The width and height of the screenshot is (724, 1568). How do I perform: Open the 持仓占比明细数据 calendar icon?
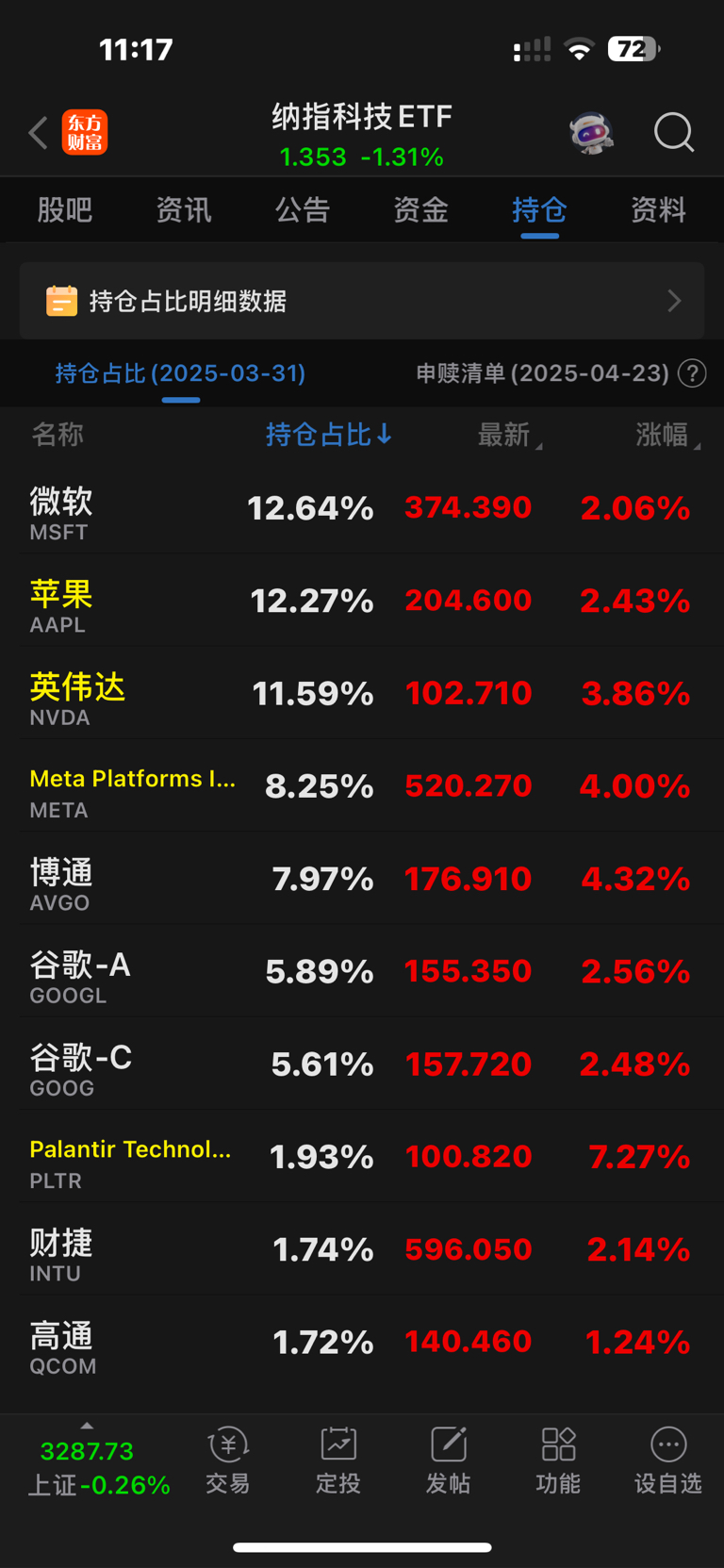point(61,300)
